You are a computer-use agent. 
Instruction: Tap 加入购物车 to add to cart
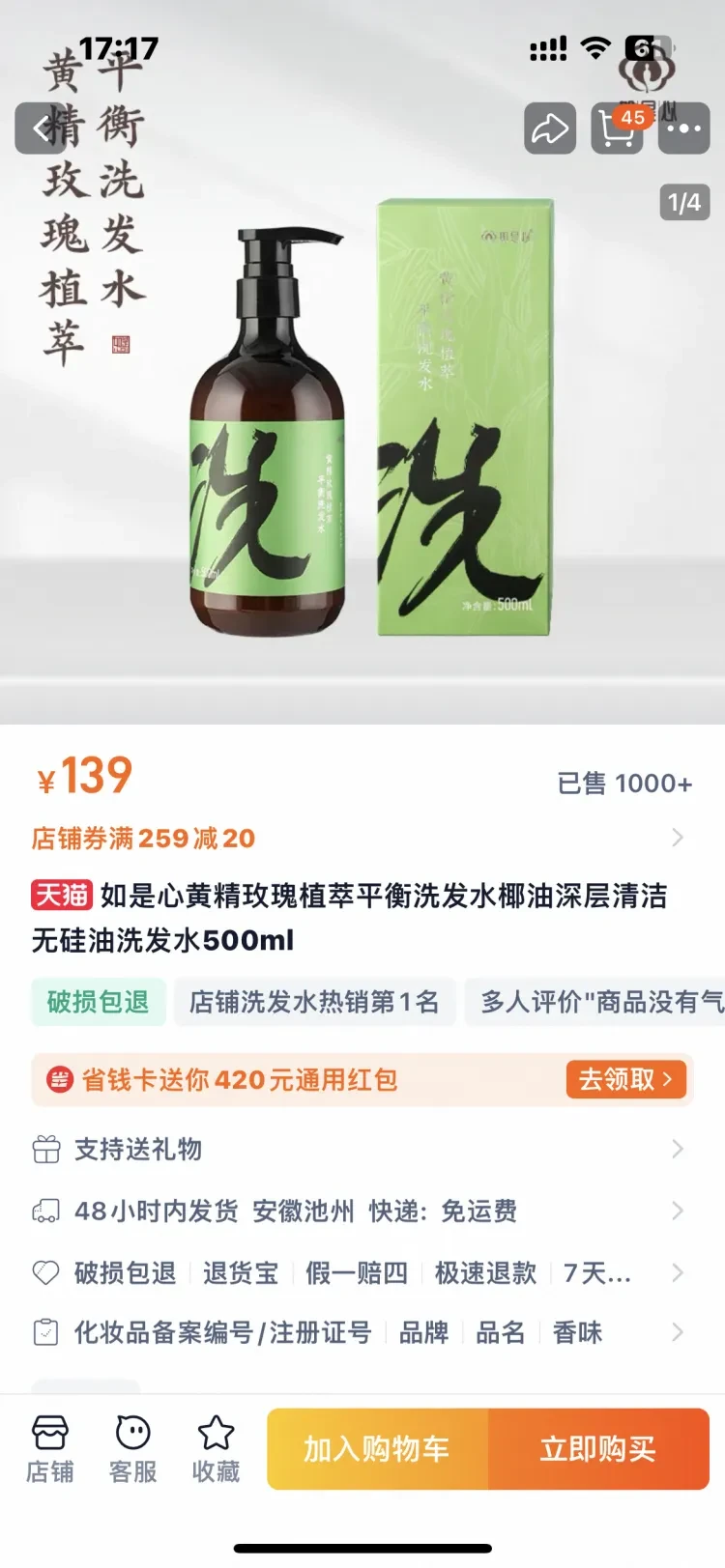point(377,1448)
